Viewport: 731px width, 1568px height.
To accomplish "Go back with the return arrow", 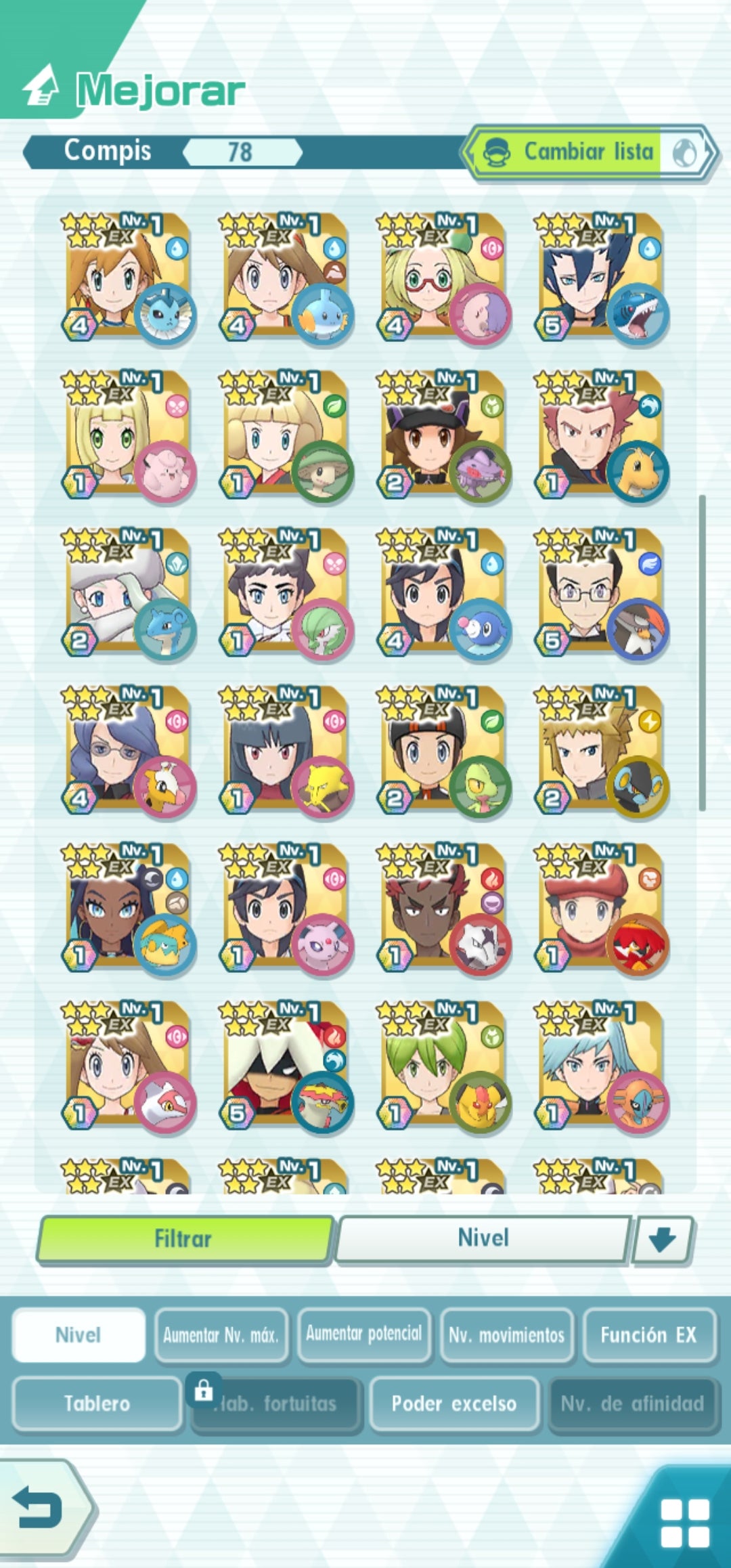I will (41, 1508).
